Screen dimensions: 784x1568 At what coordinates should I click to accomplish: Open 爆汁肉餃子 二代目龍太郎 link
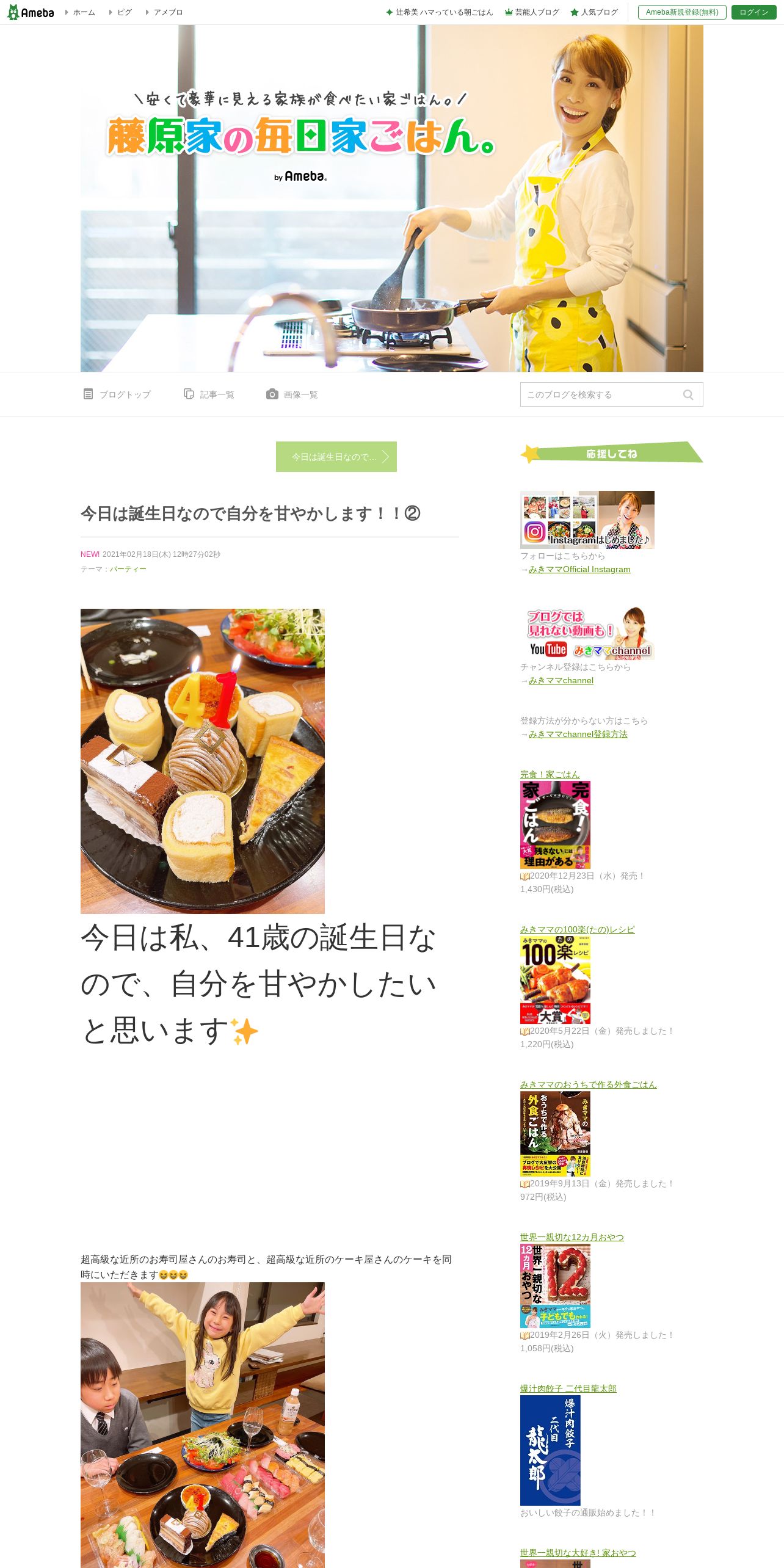click(568, 1388)
